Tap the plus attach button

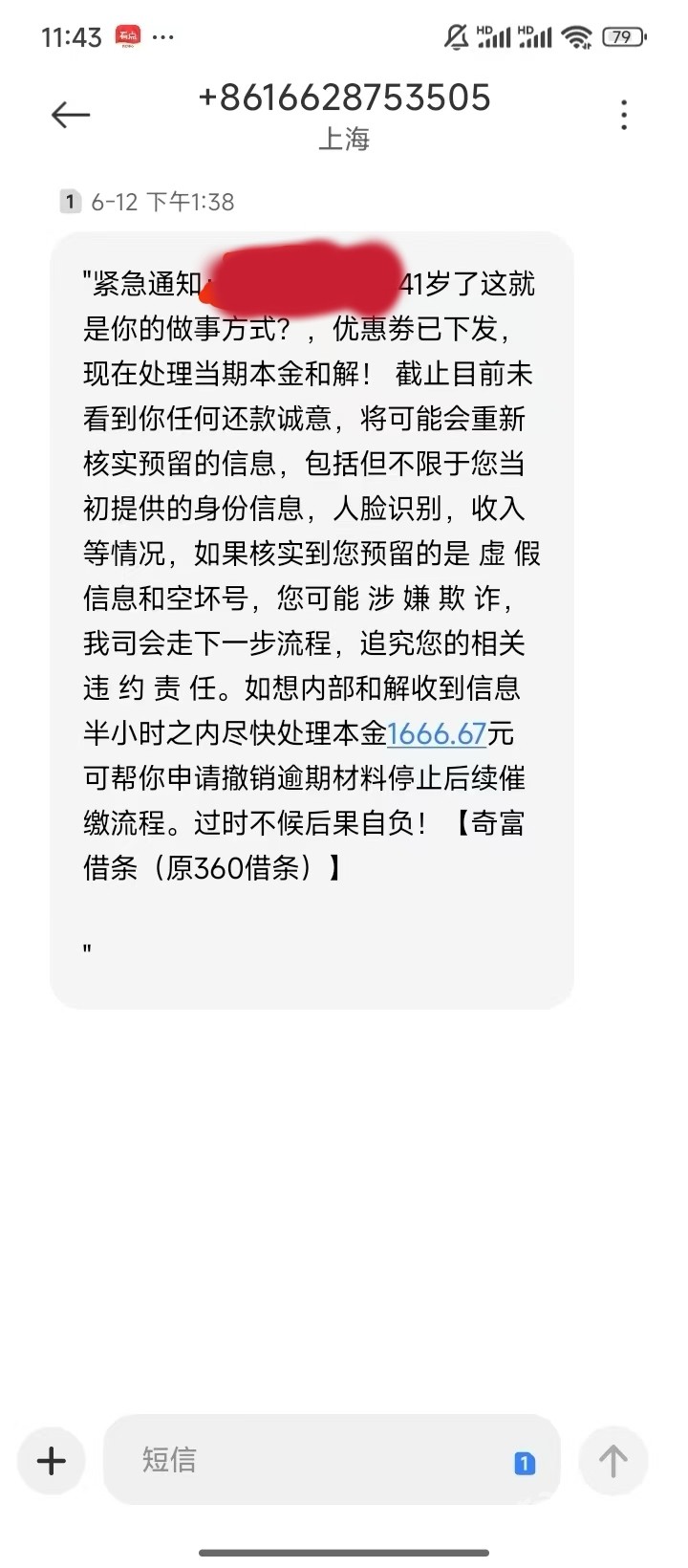coord(51,1461)
